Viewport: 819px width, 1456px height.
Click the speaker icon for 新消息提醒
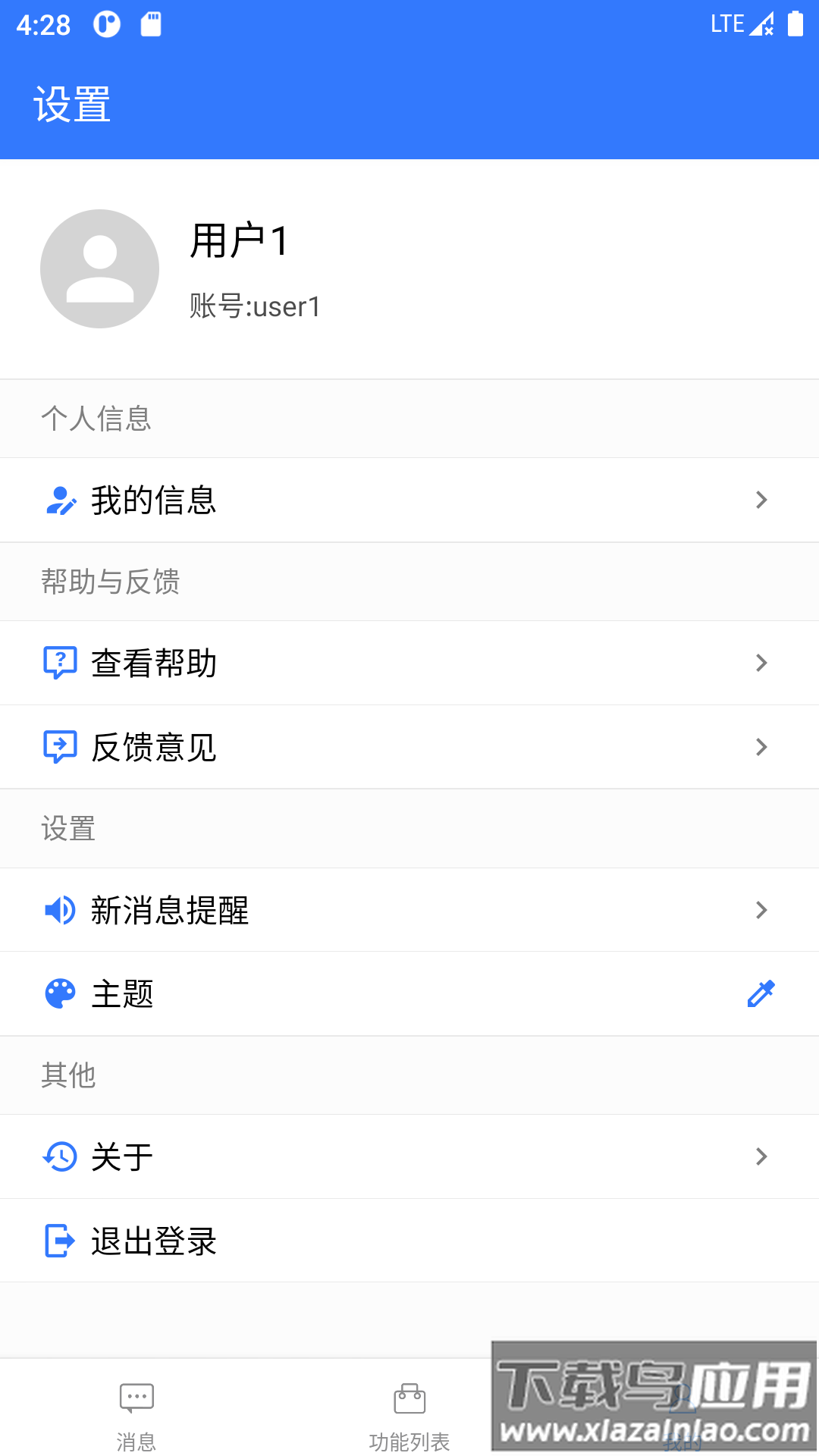point(61,910)
